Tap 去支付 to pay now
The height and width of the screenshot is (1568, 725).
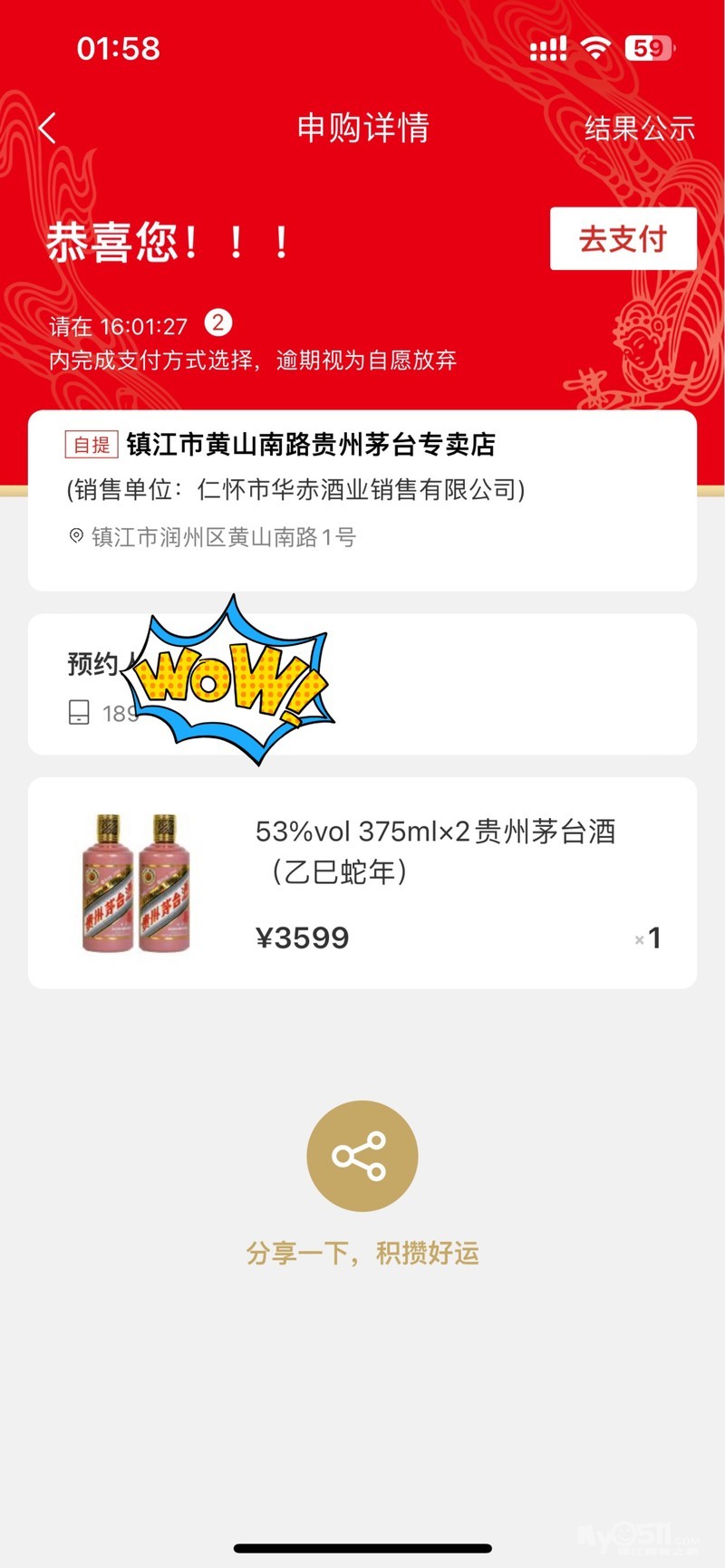click(x=623, y=239)
